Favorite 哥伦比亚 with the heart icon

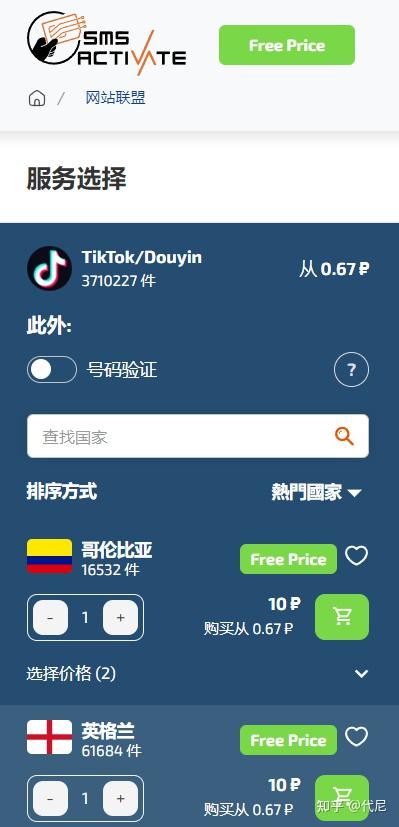[356, 556]
